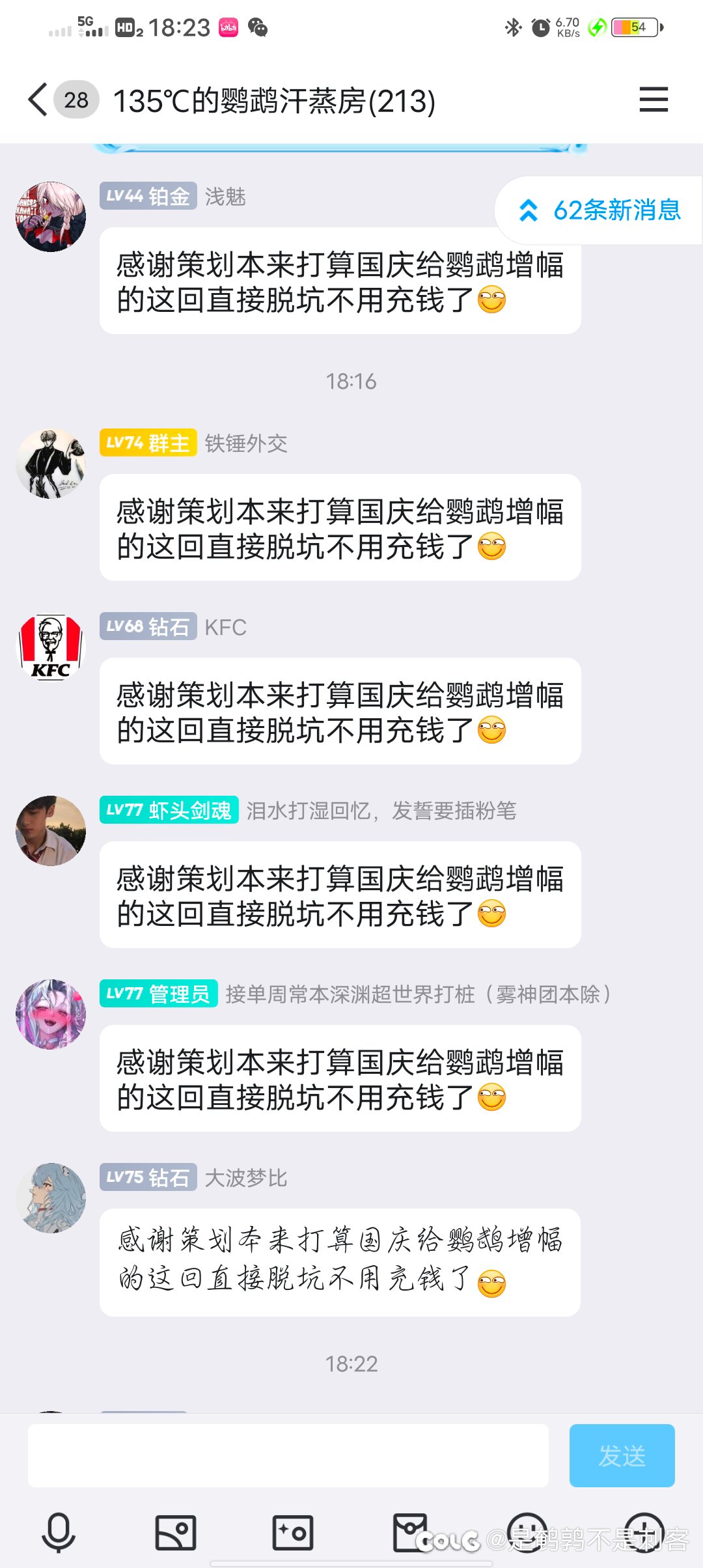Viewport: 703px width, 1568px height.
Task: Tap the 发送 send button
Action: tap(622, 1455)
